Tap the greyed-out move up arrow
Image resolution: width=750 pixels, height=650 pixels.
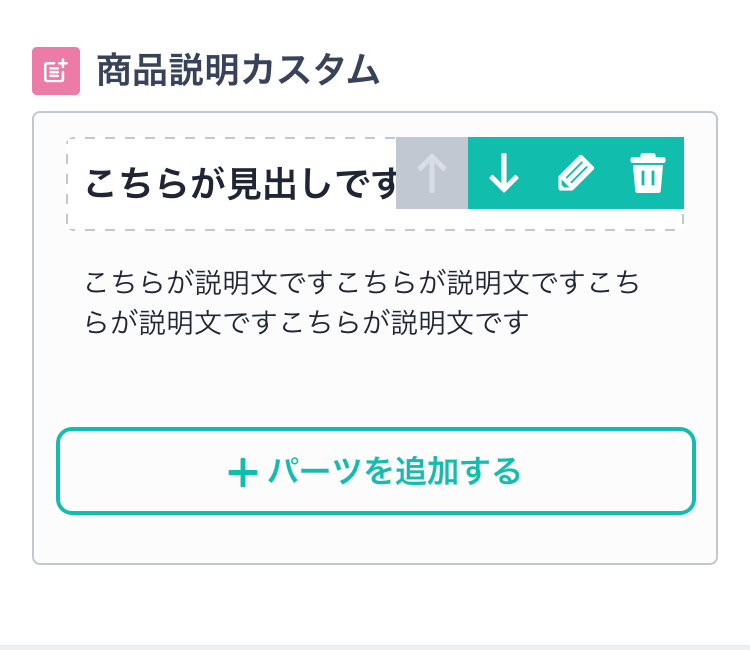[432, 173]
